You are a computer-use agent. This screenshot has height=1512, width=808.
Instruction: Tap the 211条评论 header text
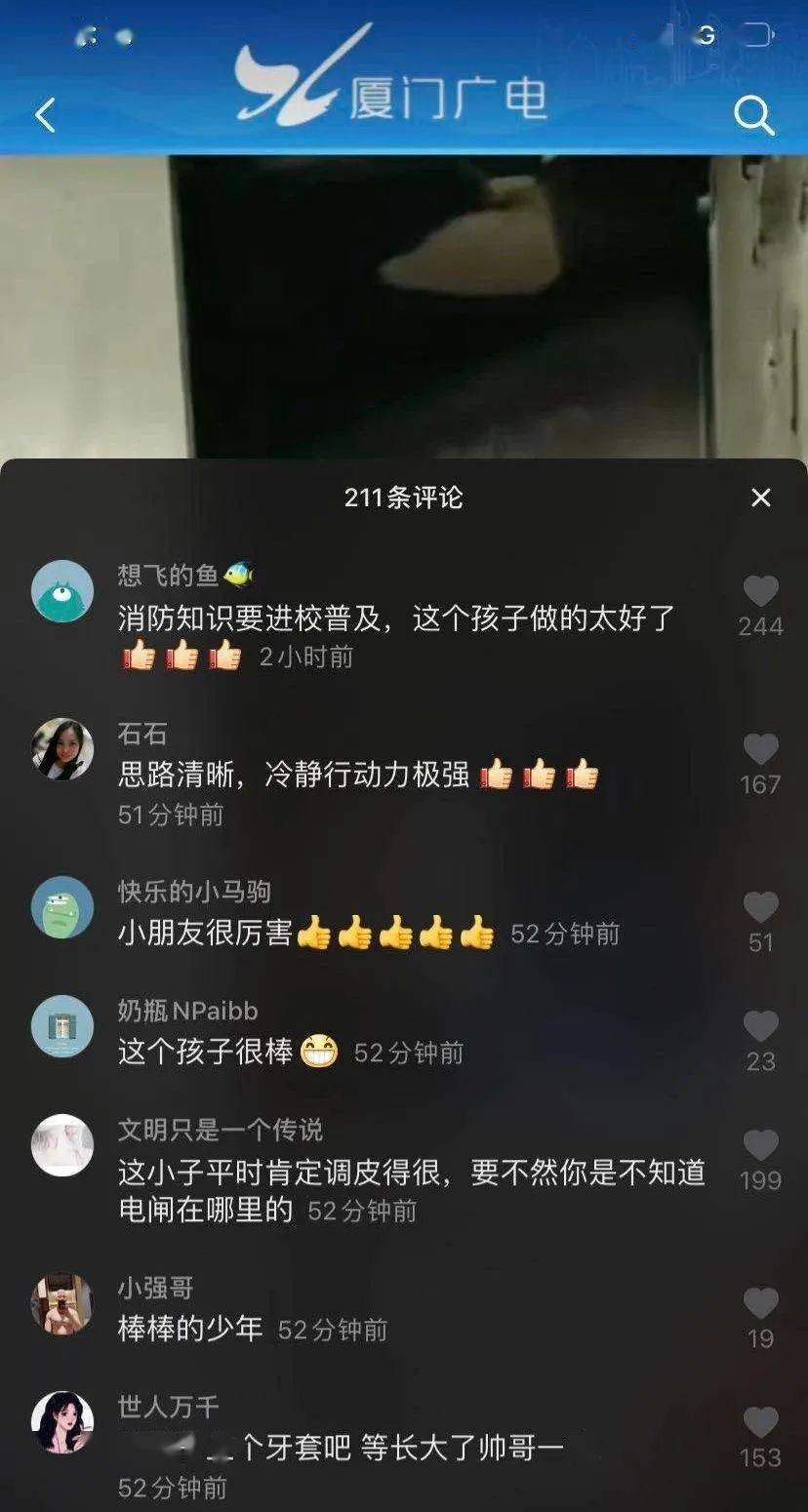[404, 498]
